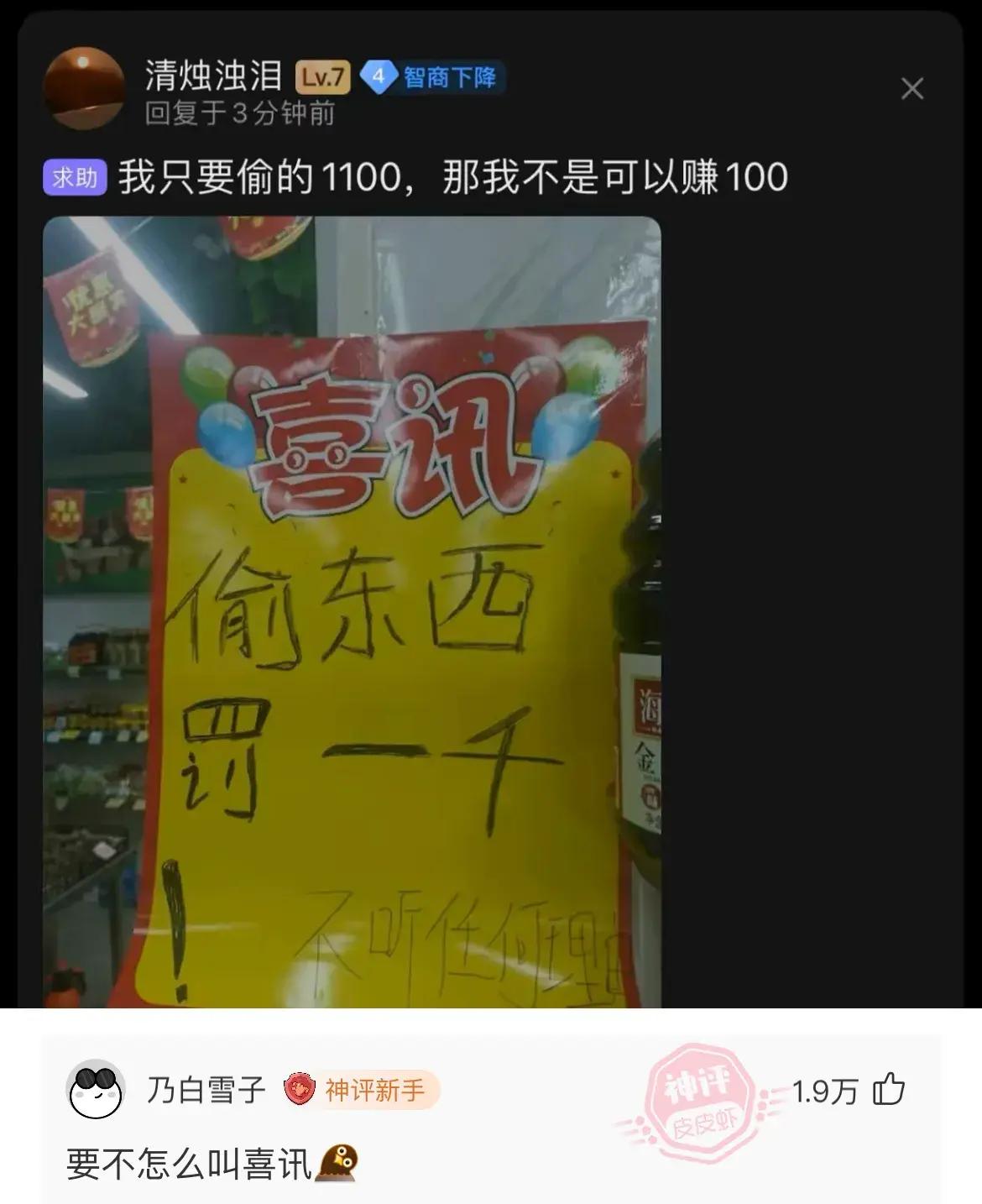982x1204 pixels.
Task: Tap the 求助 tag on the post
Action: (x=75, y=178)
